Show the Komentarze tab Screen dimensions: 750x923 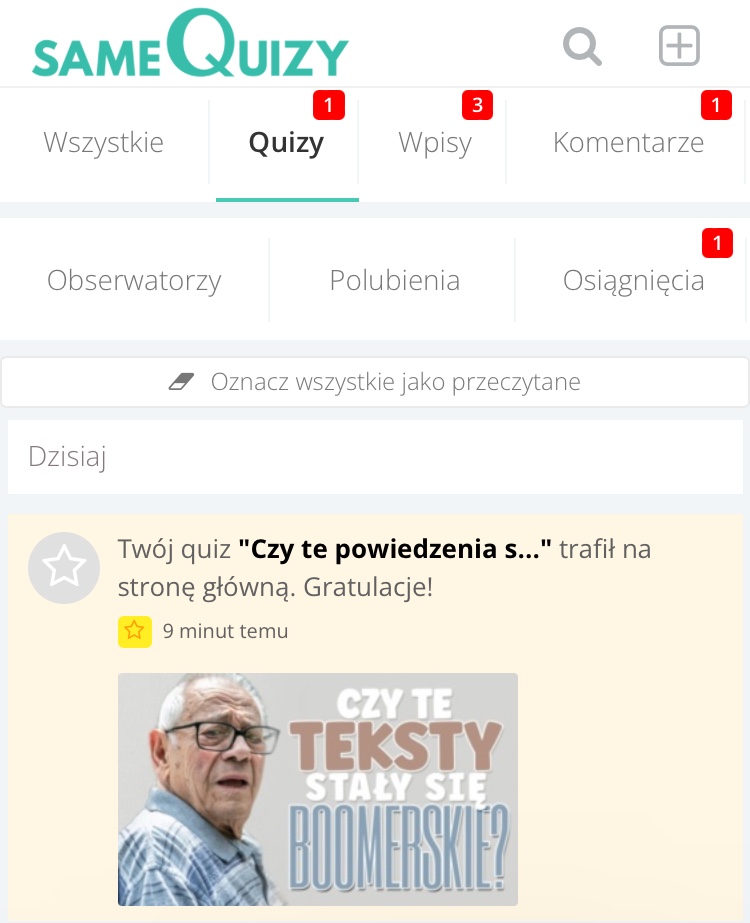point(628,143)
